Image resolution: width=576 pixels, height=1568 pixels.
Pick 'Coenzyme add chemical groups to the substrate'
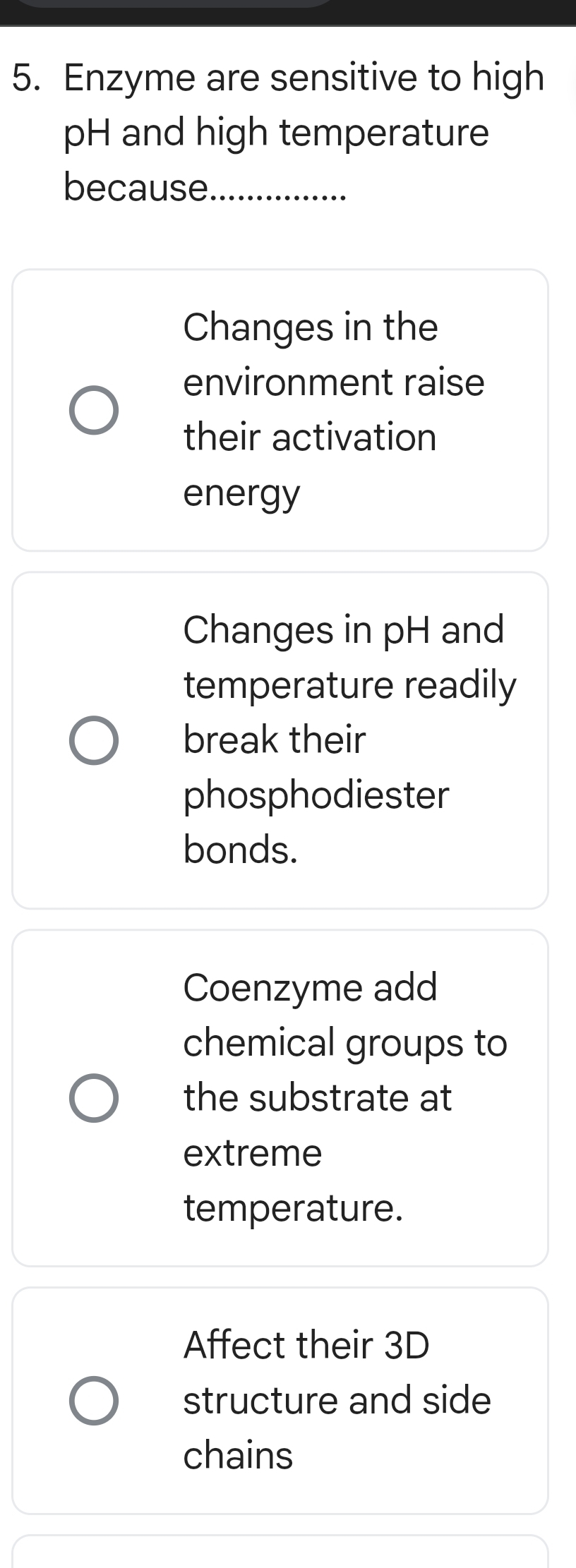click(x=94, y=1098)
